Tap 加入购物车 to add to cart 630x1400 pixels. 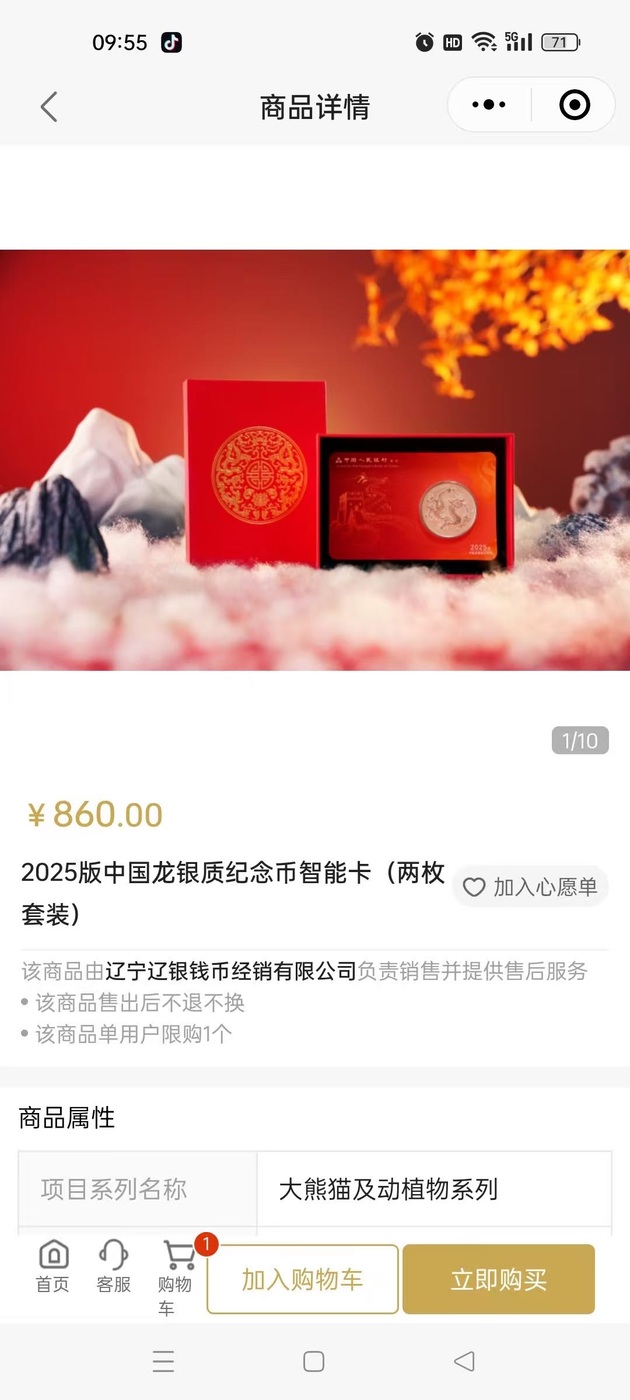coord(302,1279)
